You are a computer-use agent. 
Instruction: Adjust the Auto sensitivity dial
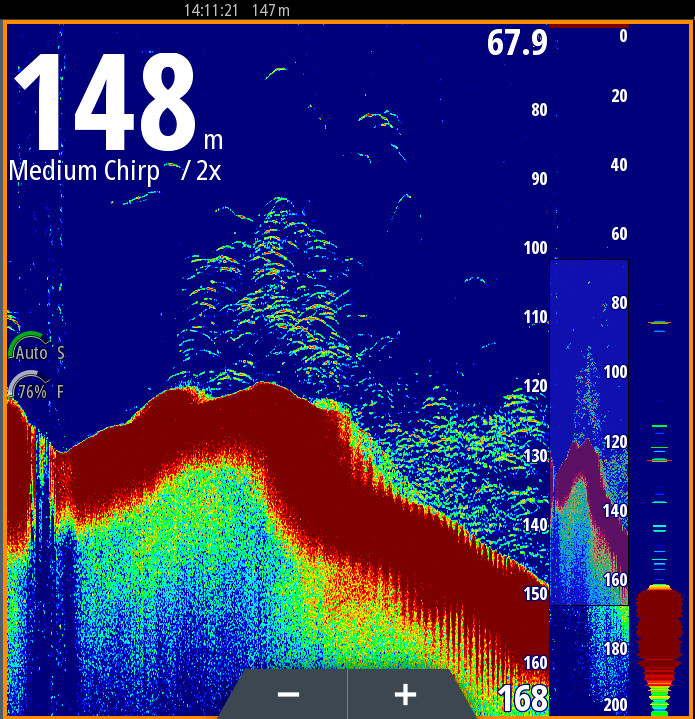coord(32,353)
